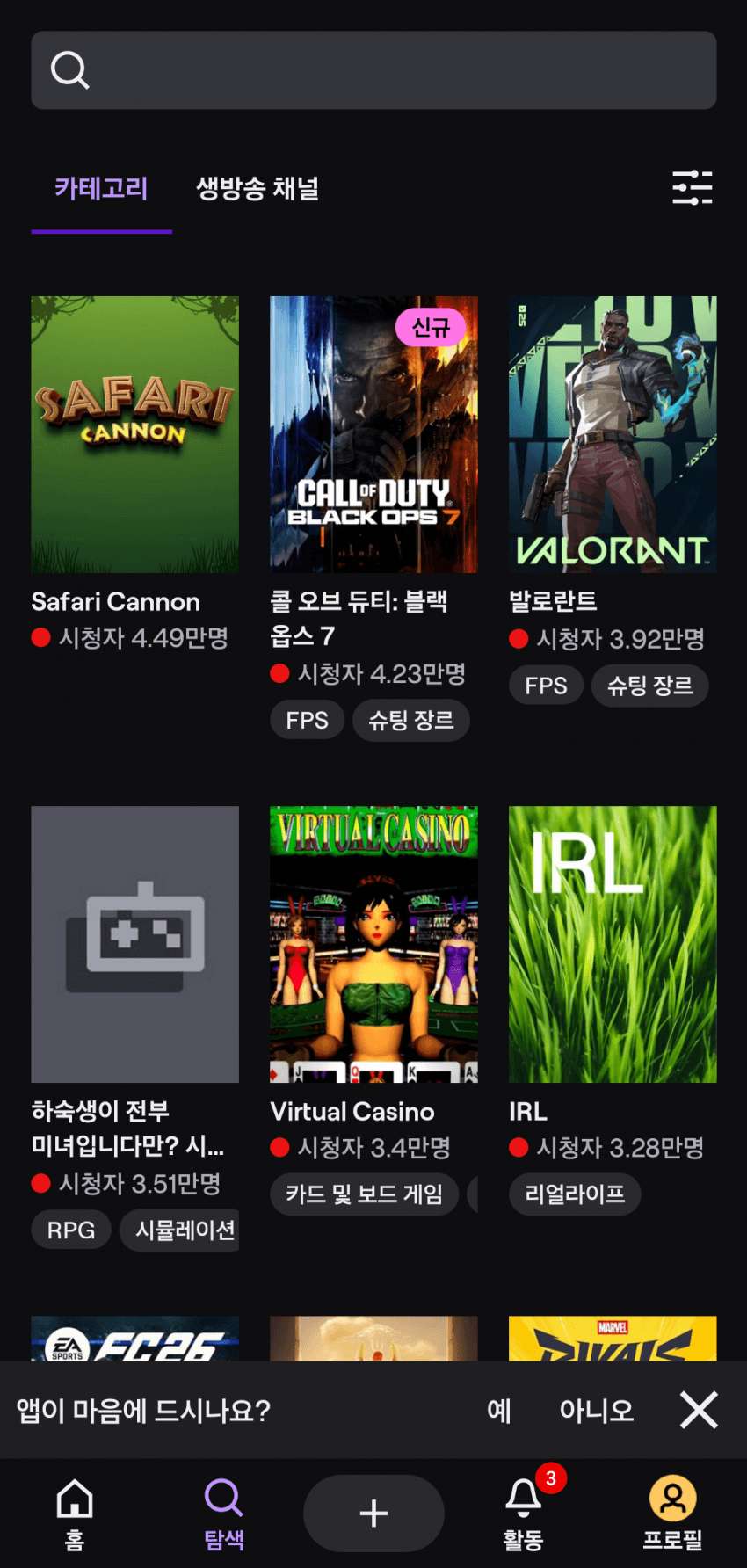Screen dimensions: 747x1568
Task: Open the filter and sort options icon
Action: [692, 187]
